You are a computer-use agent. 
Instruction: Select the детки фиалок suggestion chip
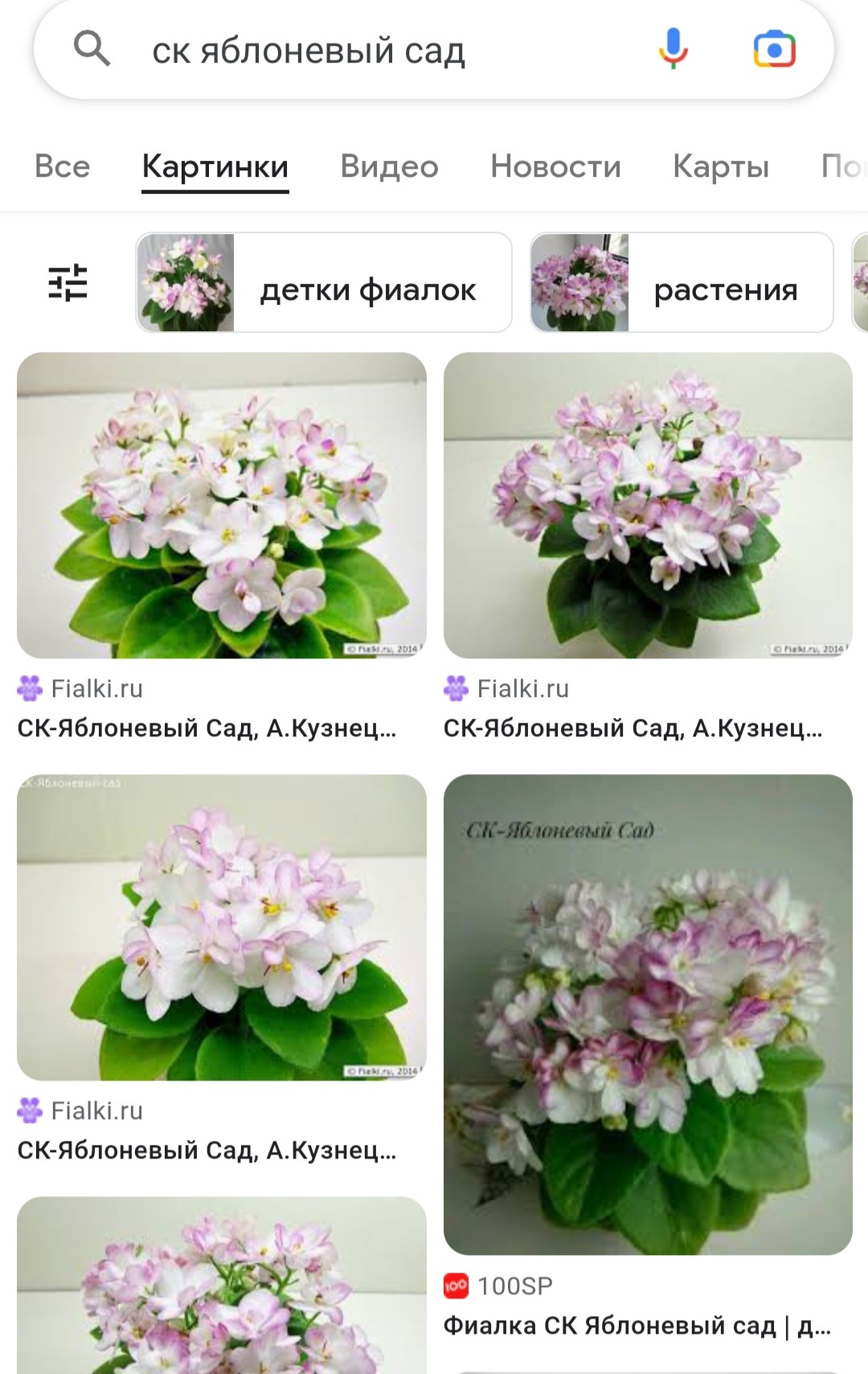click(x=324, y=282)
